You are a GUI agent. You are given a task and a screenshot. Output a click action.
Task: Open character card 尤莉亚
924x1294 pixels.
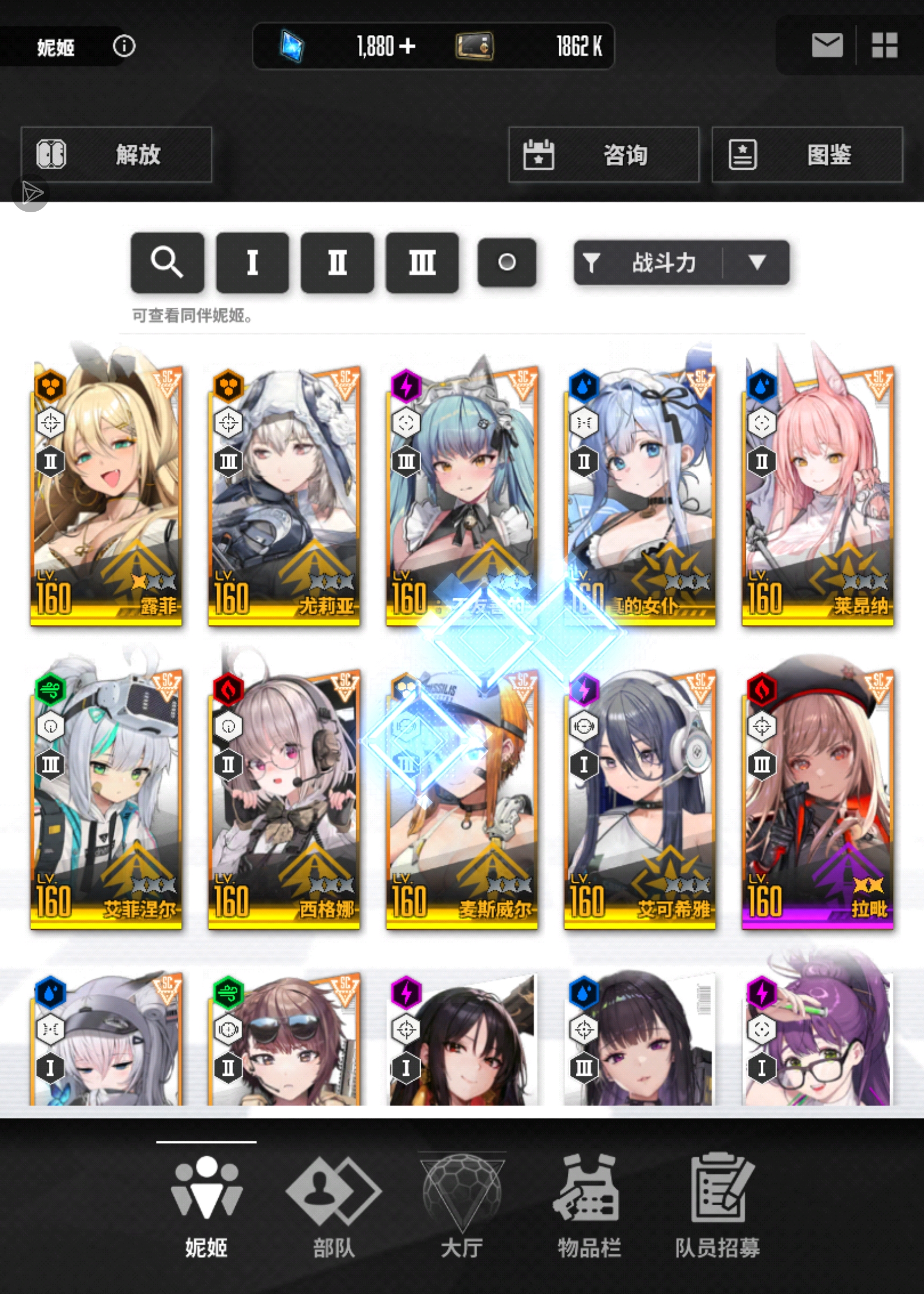[284, 495]
